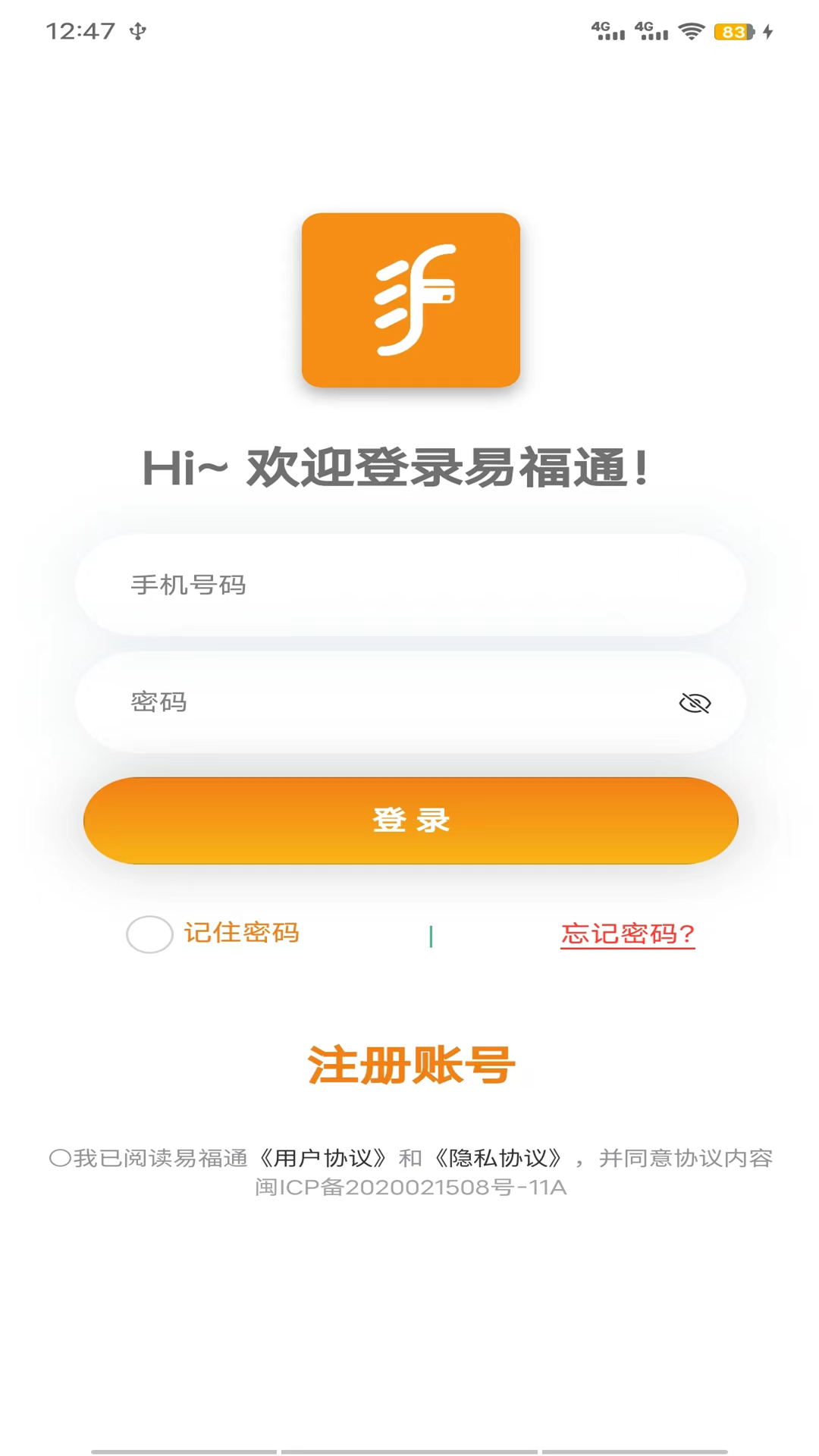
Task: Click the 手机号码 phone number input field
Action: click(x=409, y=585)
